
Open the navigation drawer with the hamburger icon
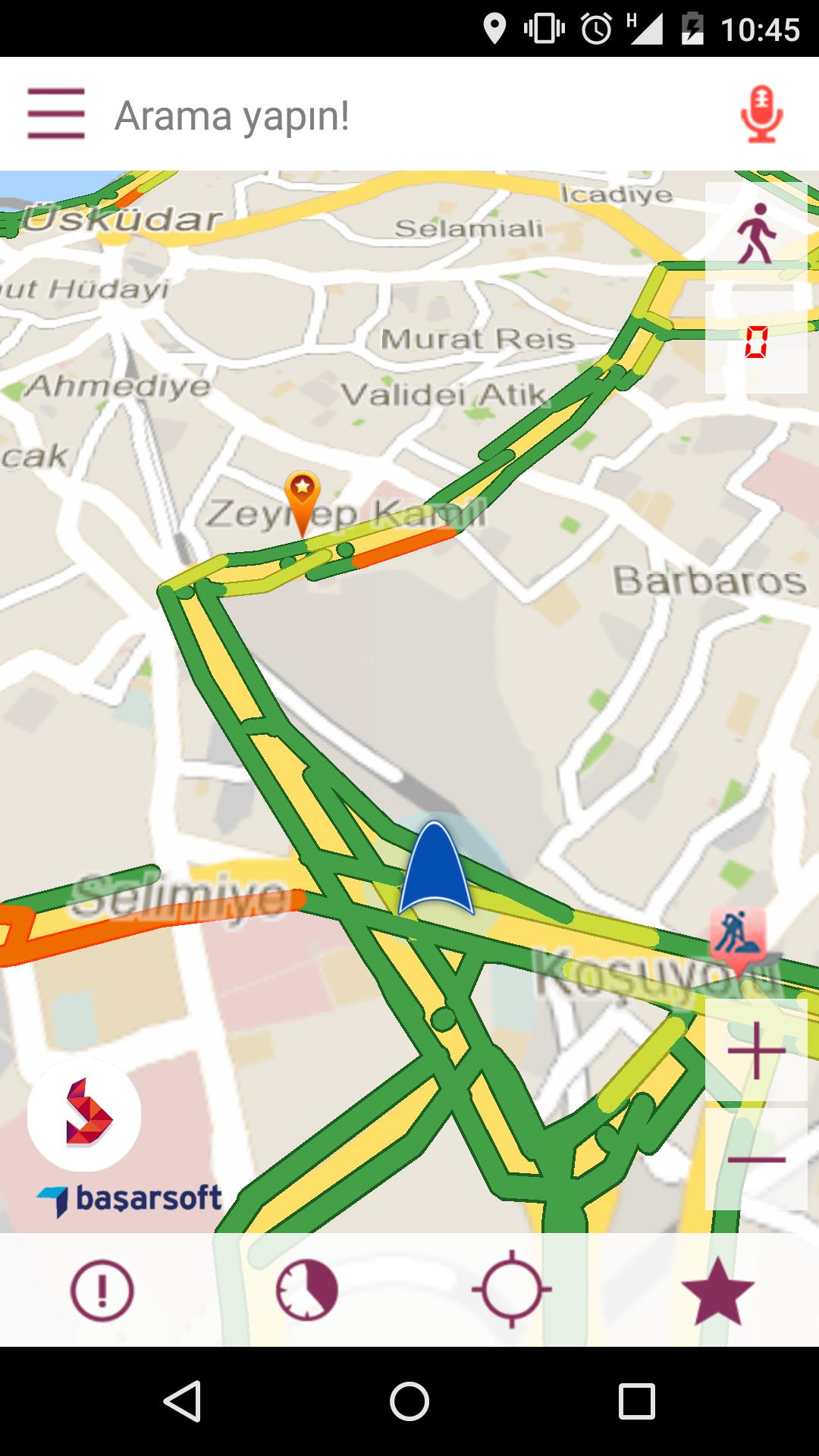pos(55,114)
